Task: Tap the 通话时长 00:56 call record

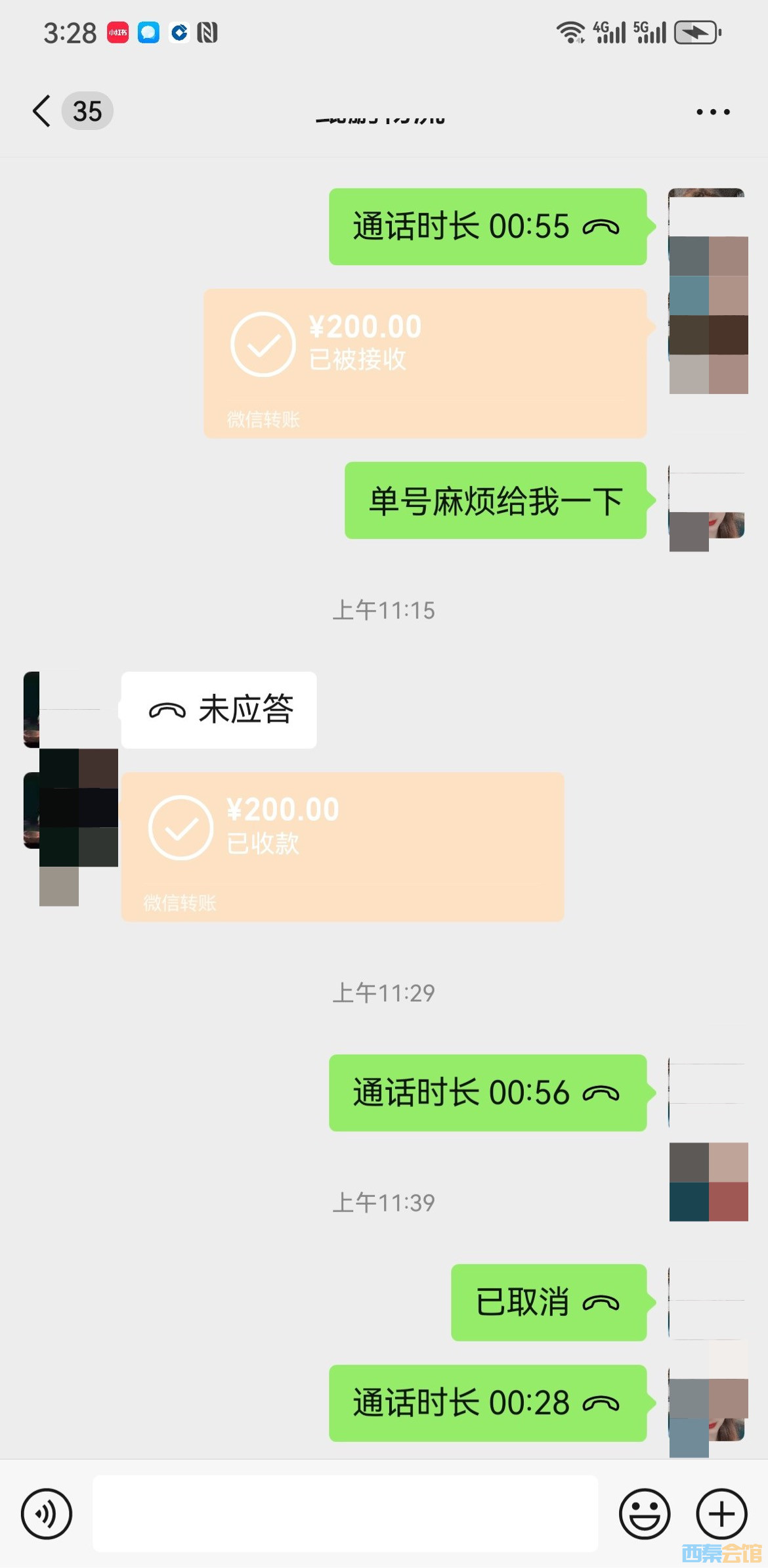Action: pos(487,1093)
